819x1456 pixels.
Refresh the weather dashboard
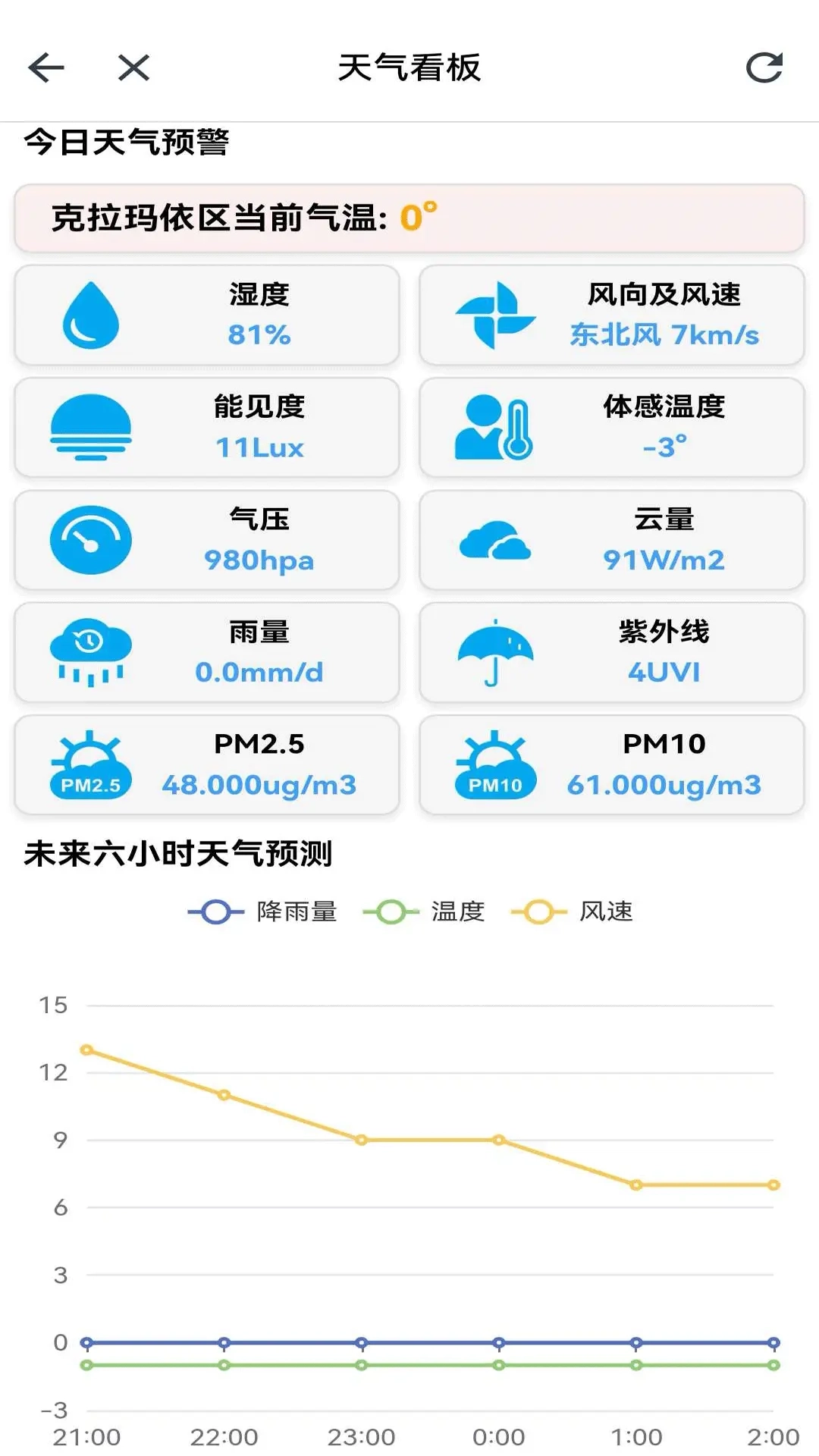tap(766, 68)
